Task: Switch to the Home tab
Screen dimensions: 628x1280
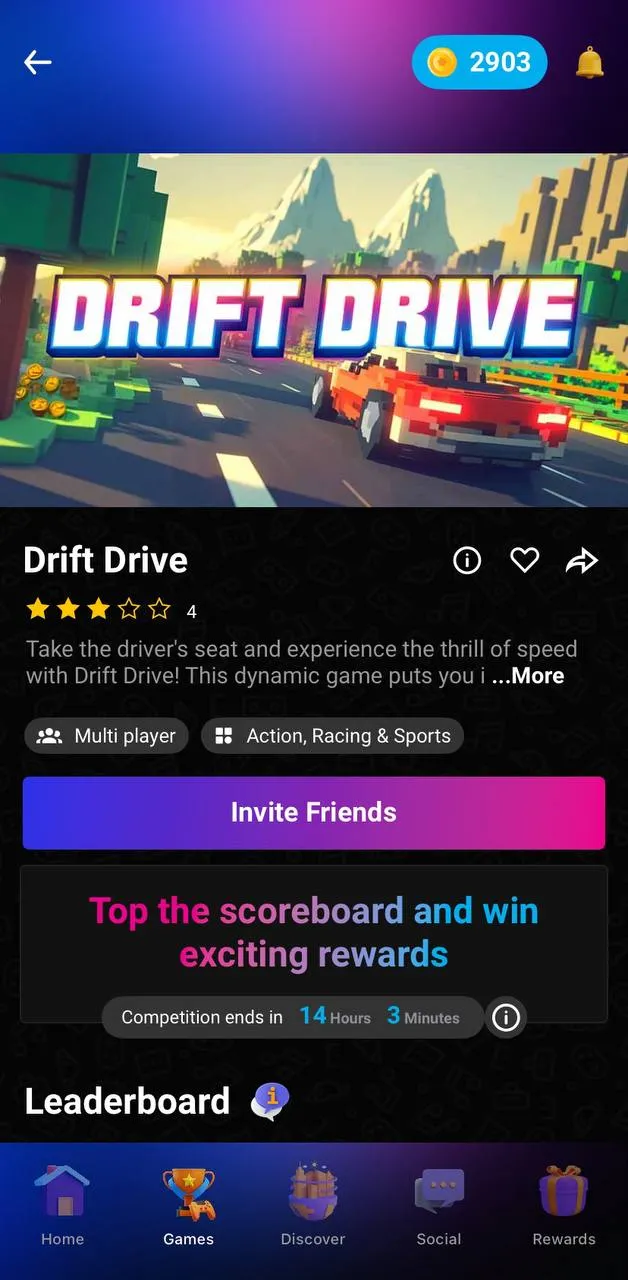Action: click(x=62, y=1206)
